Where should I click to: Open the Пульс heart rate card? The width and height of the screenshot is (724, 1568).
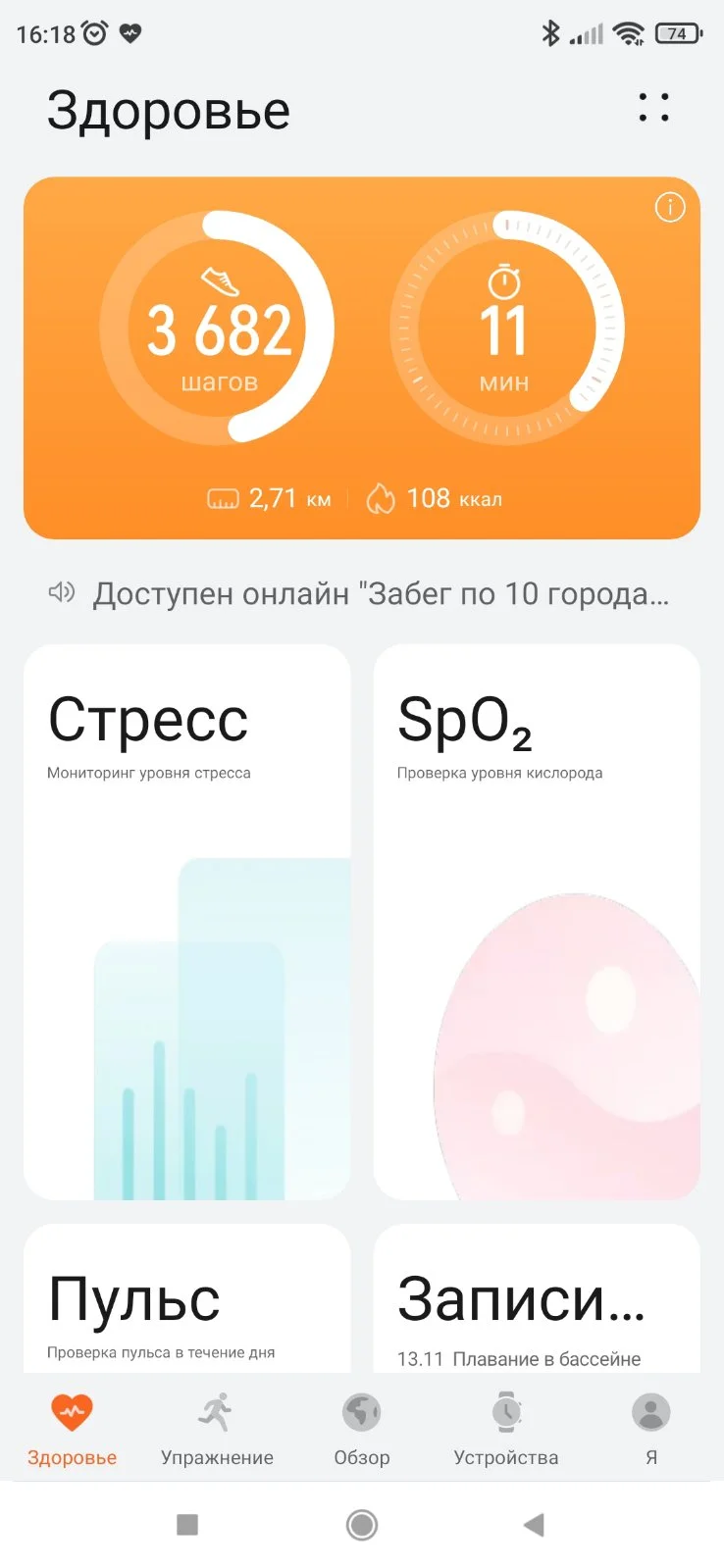point(186,1299)
